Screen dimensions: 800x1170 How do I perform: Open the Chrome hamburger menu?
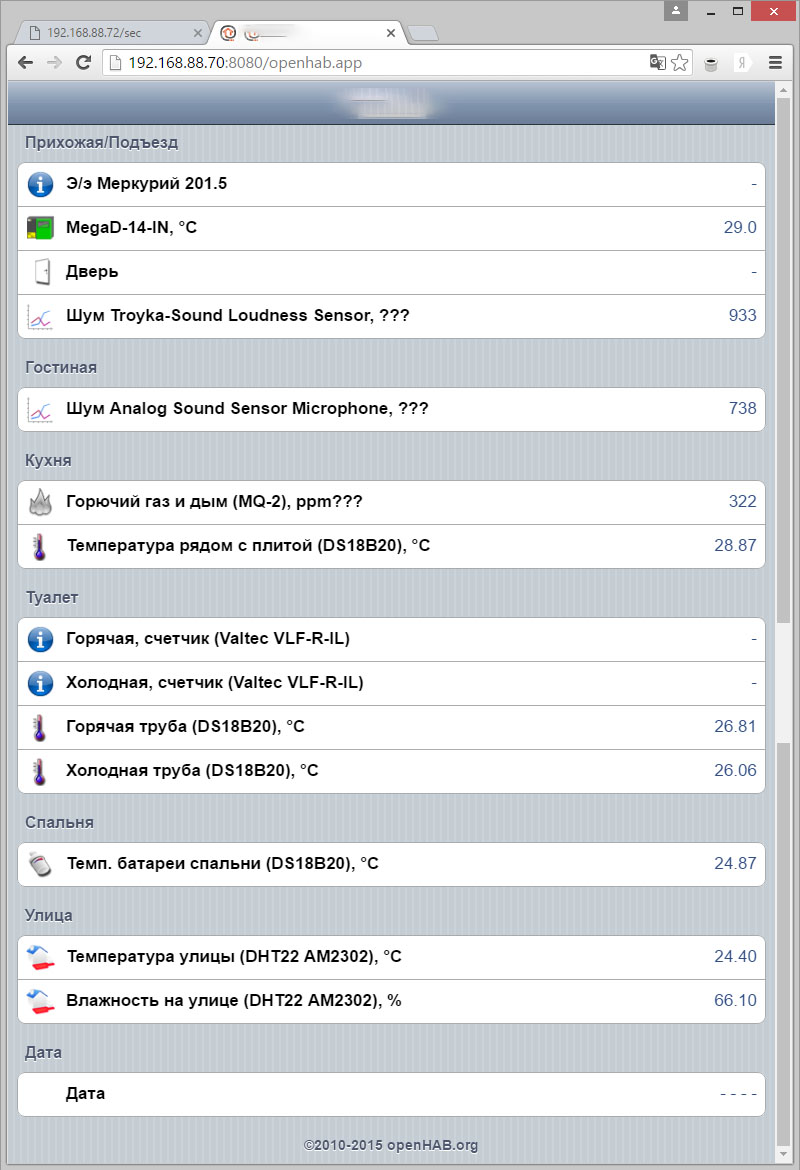click(775, 62)
